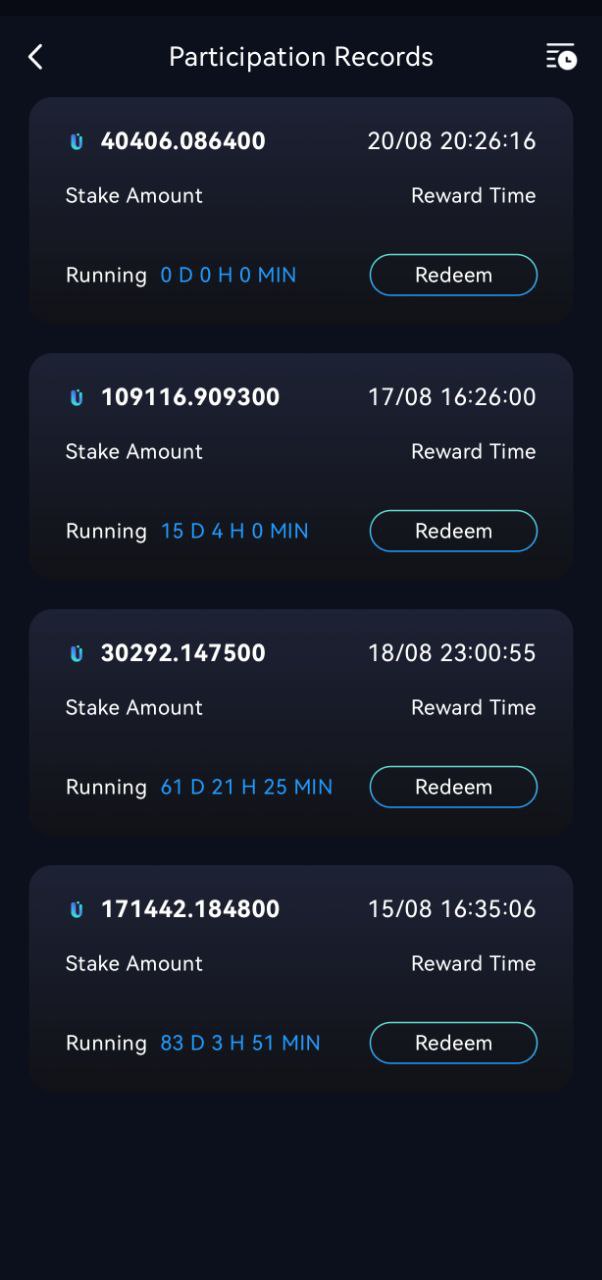Redeem the 109116.909300 stake
Viewport: 602px width, 1280px height.
[454, 531]
